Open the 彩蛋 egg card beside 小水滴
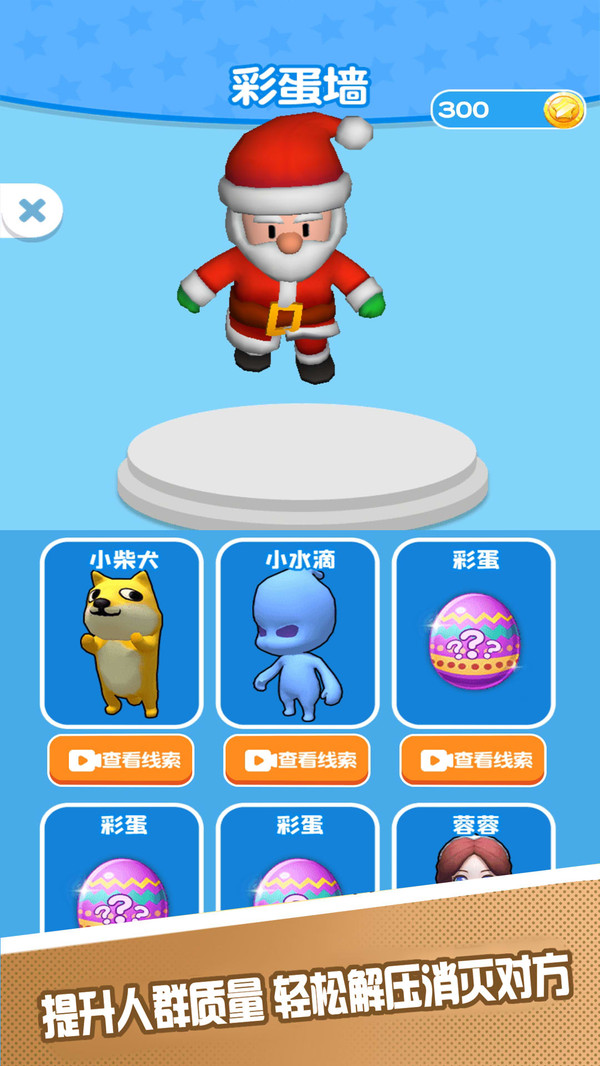600x1066 pixels. (x=473, y=633)
